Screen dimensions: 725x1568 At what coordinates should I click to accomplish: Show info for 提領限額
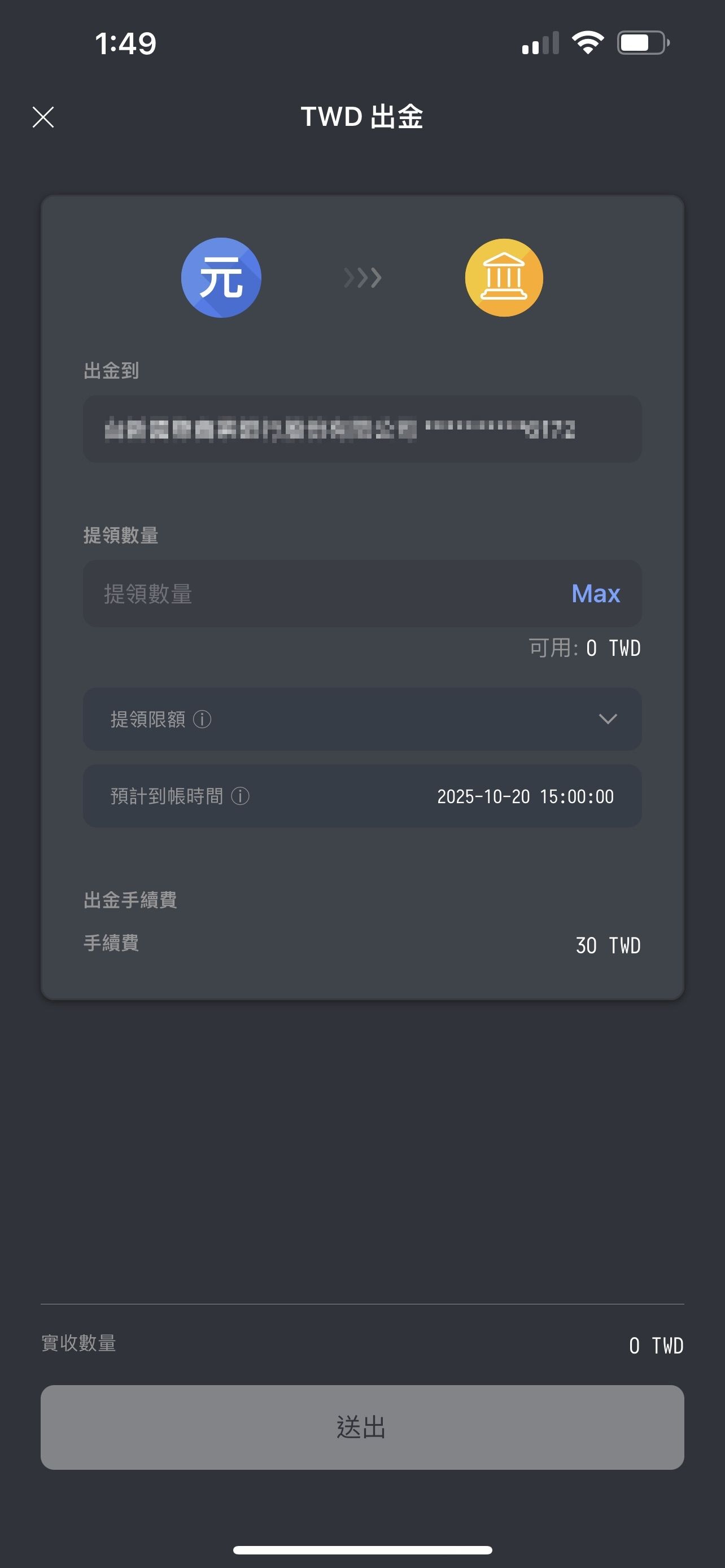(x=202, y=720)
